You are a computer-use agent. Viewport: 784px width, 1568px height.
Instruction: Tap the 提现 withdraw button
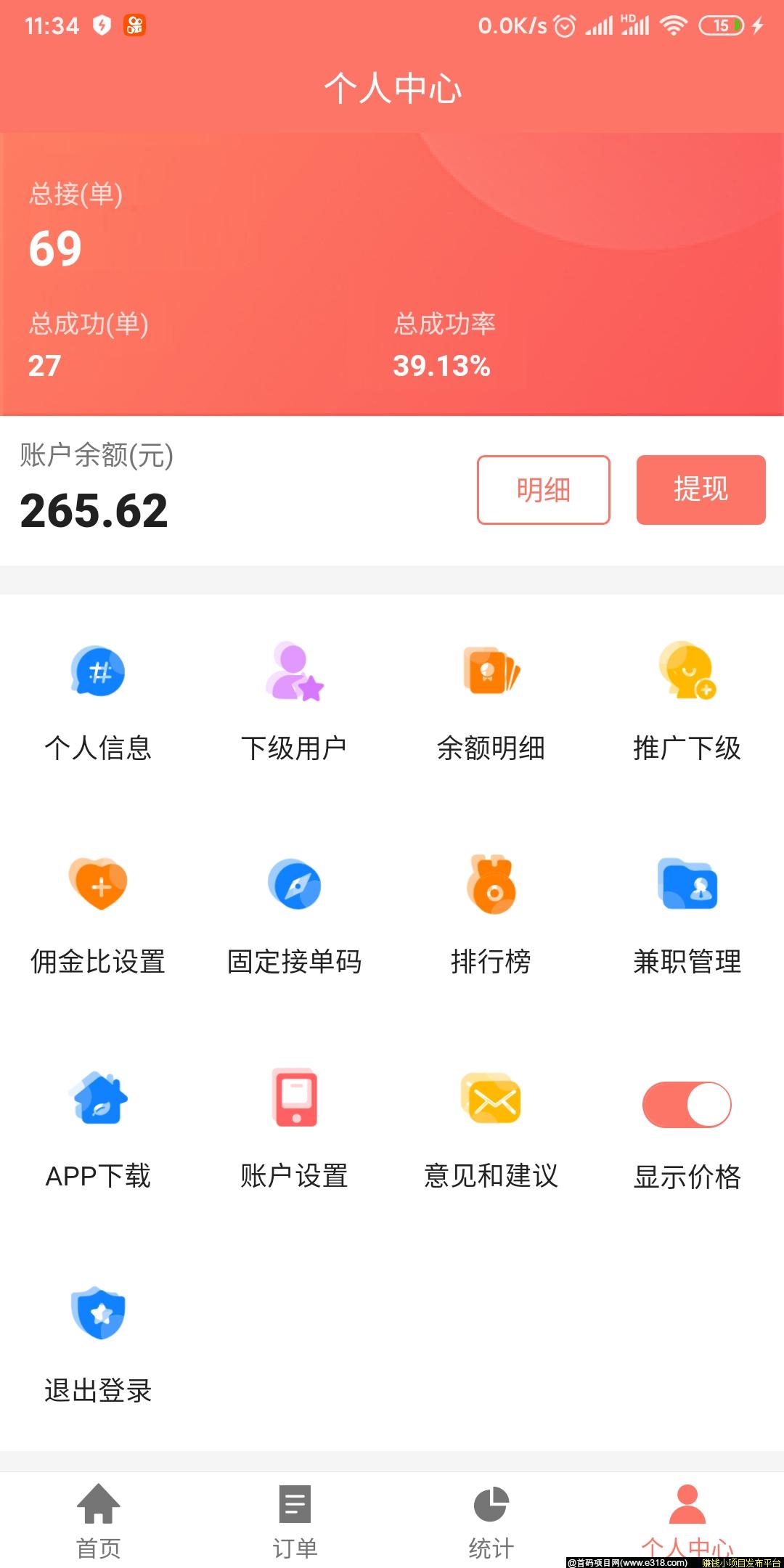(701, 489)
